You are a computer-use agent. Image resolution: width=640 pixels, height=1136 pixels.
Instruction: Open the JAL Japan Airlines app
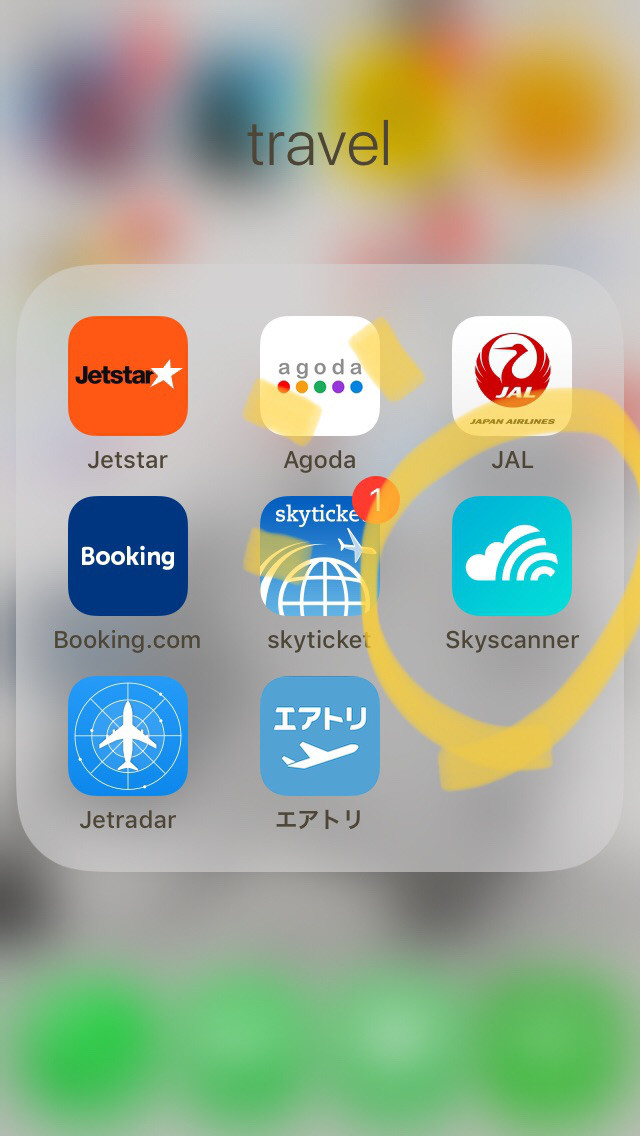point(512,376)
